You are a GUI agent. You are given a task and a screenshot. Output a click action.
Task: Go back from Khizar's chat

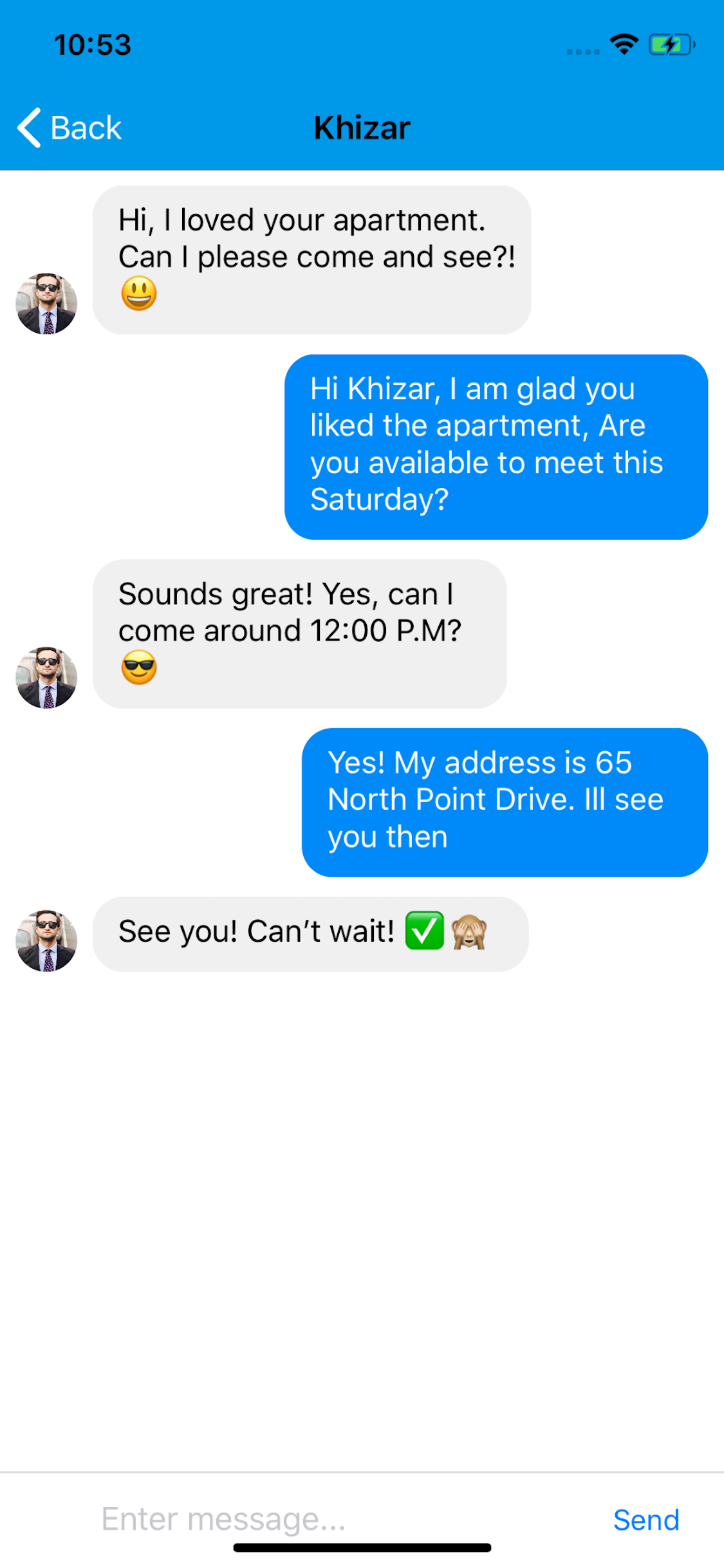[x=70, y=127]
